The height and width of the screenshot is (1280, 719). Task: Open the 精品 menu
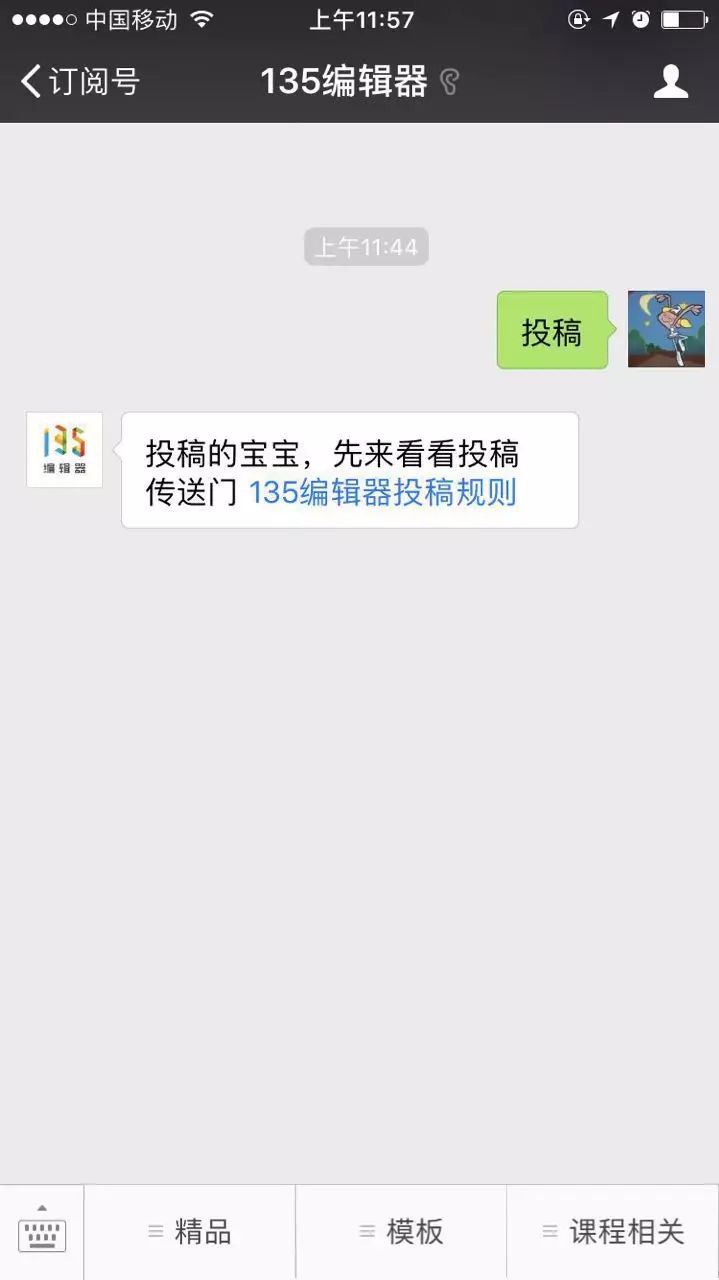190,1232
